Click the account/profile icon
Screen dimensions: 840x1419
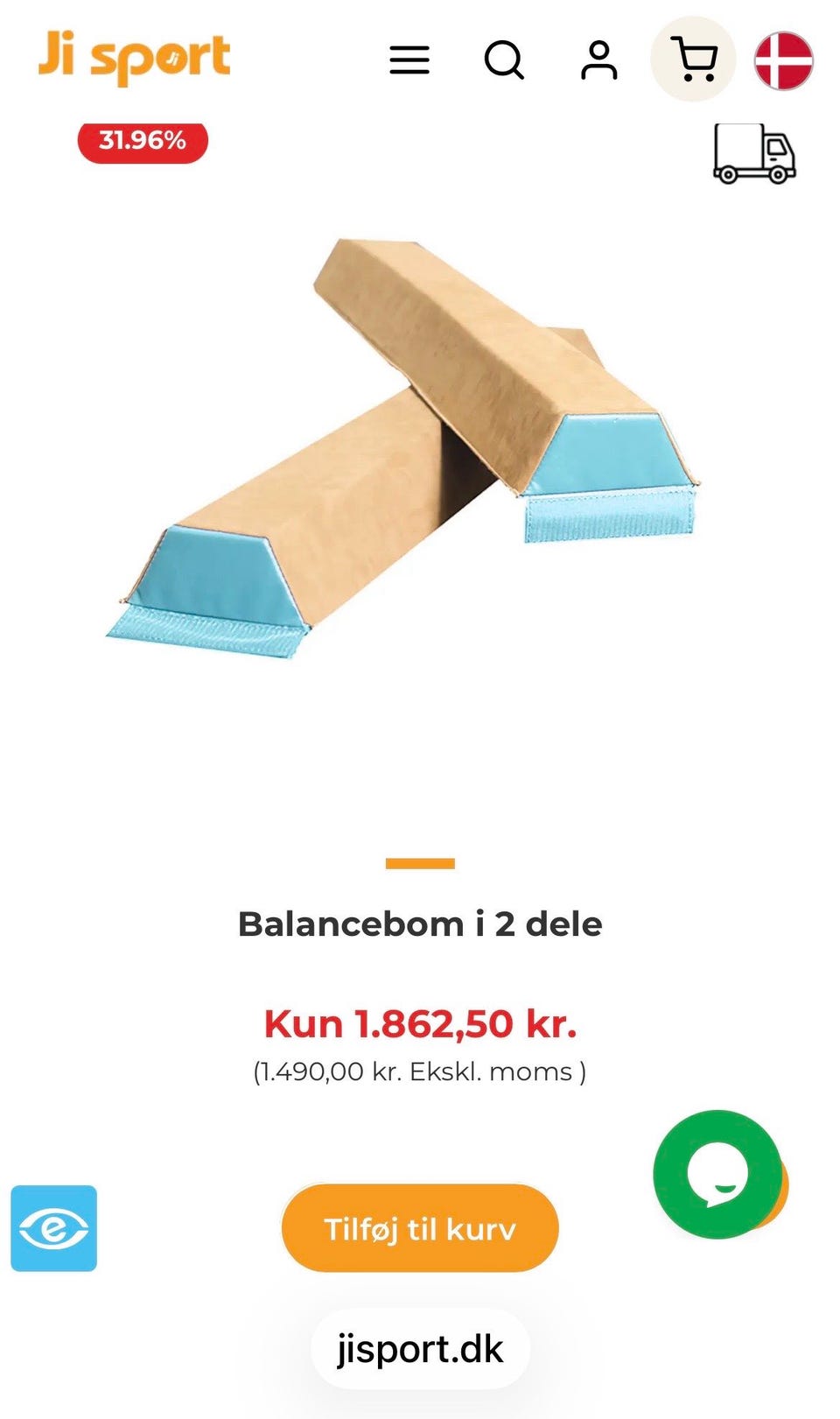[x=600, y=60]
